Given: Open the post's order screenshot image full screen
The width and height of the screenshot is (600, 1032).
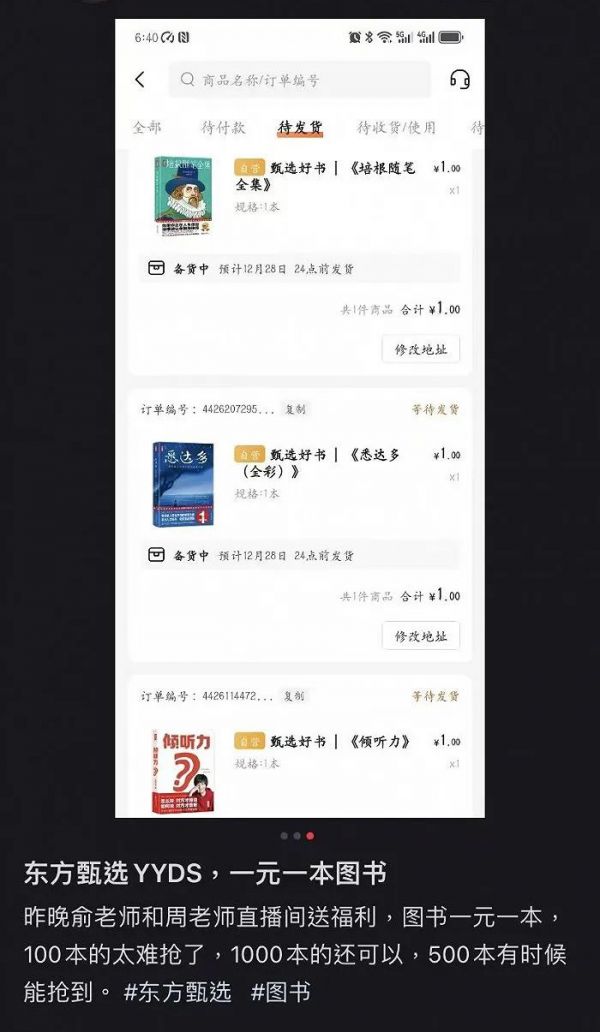Looking at the screenshot, I should 300,420.
